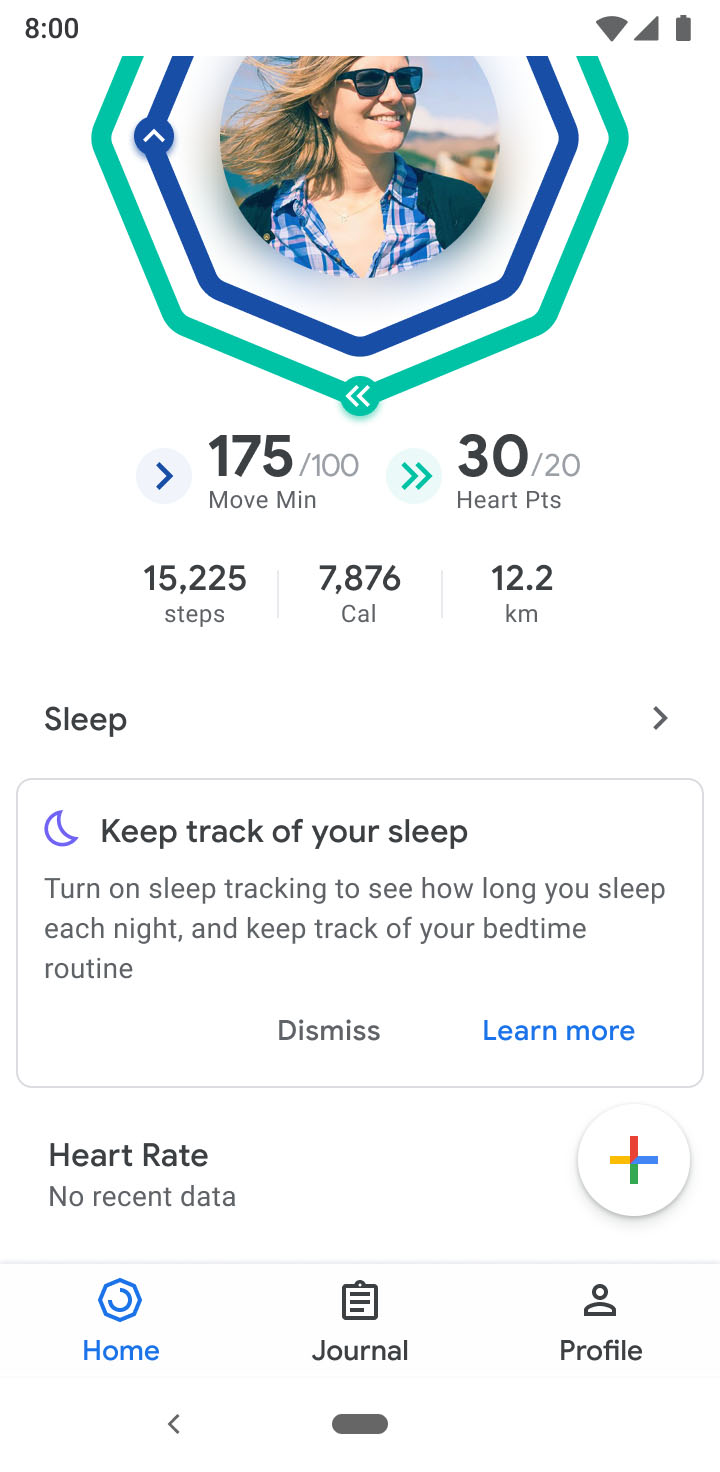Switch to the Profile tab

(x=600, y=1323)
